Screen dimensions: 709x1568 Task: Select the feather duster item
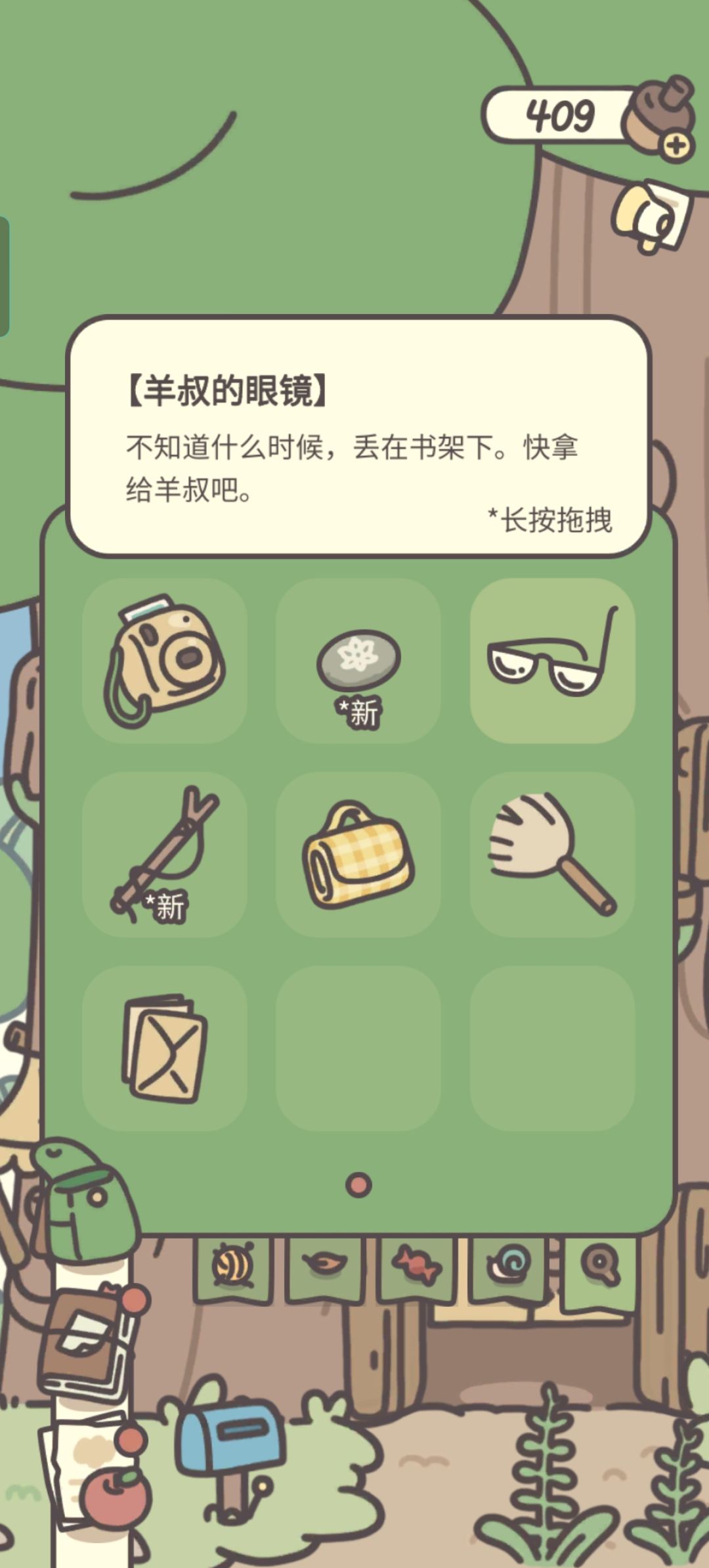point(552,854)
